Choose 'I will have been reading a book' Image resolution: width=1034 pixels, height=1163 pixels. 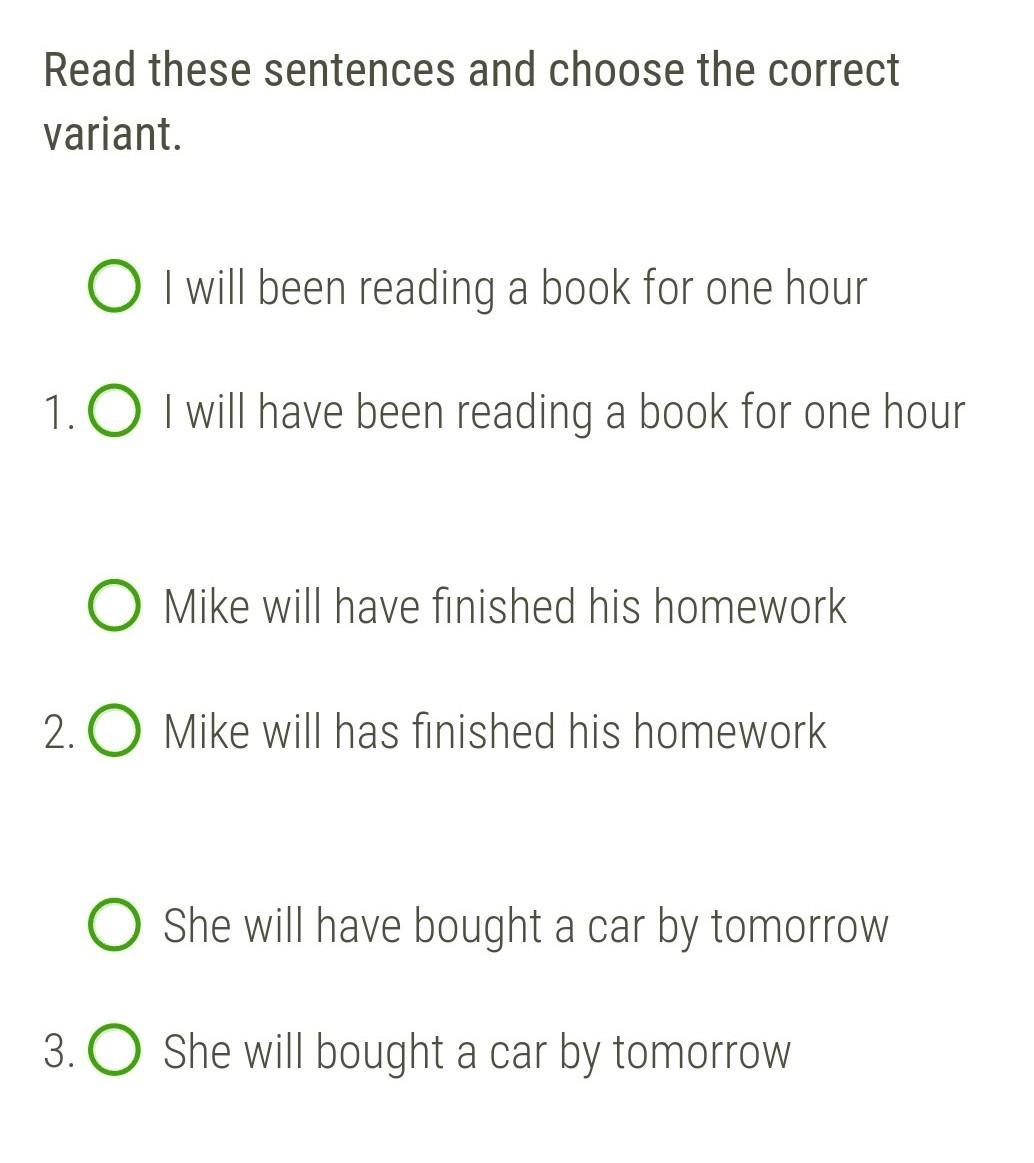pyautogui.click(x=113, y=412)
